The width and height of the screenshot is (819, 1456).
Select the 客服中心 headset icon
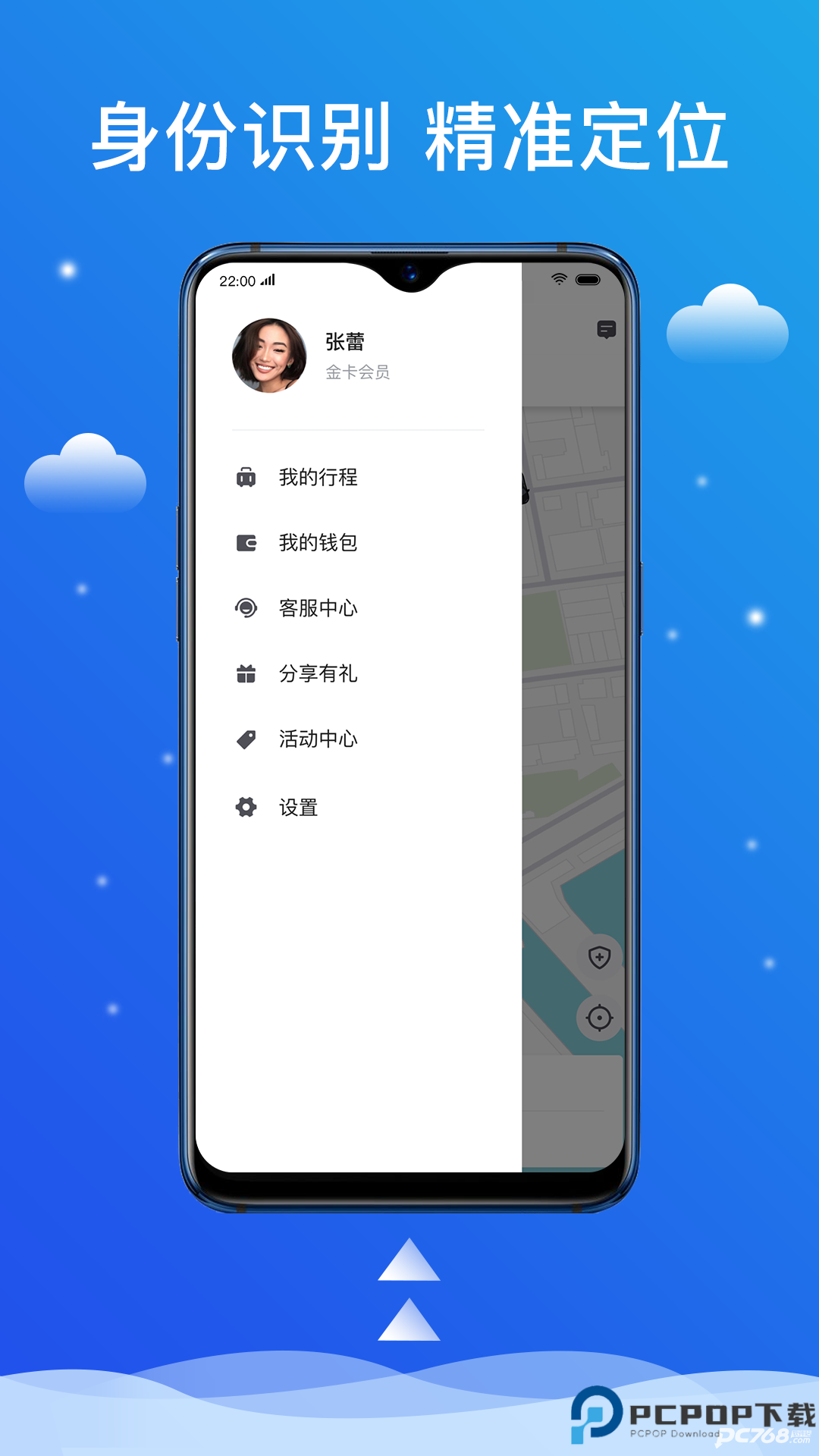pos(245,607)
